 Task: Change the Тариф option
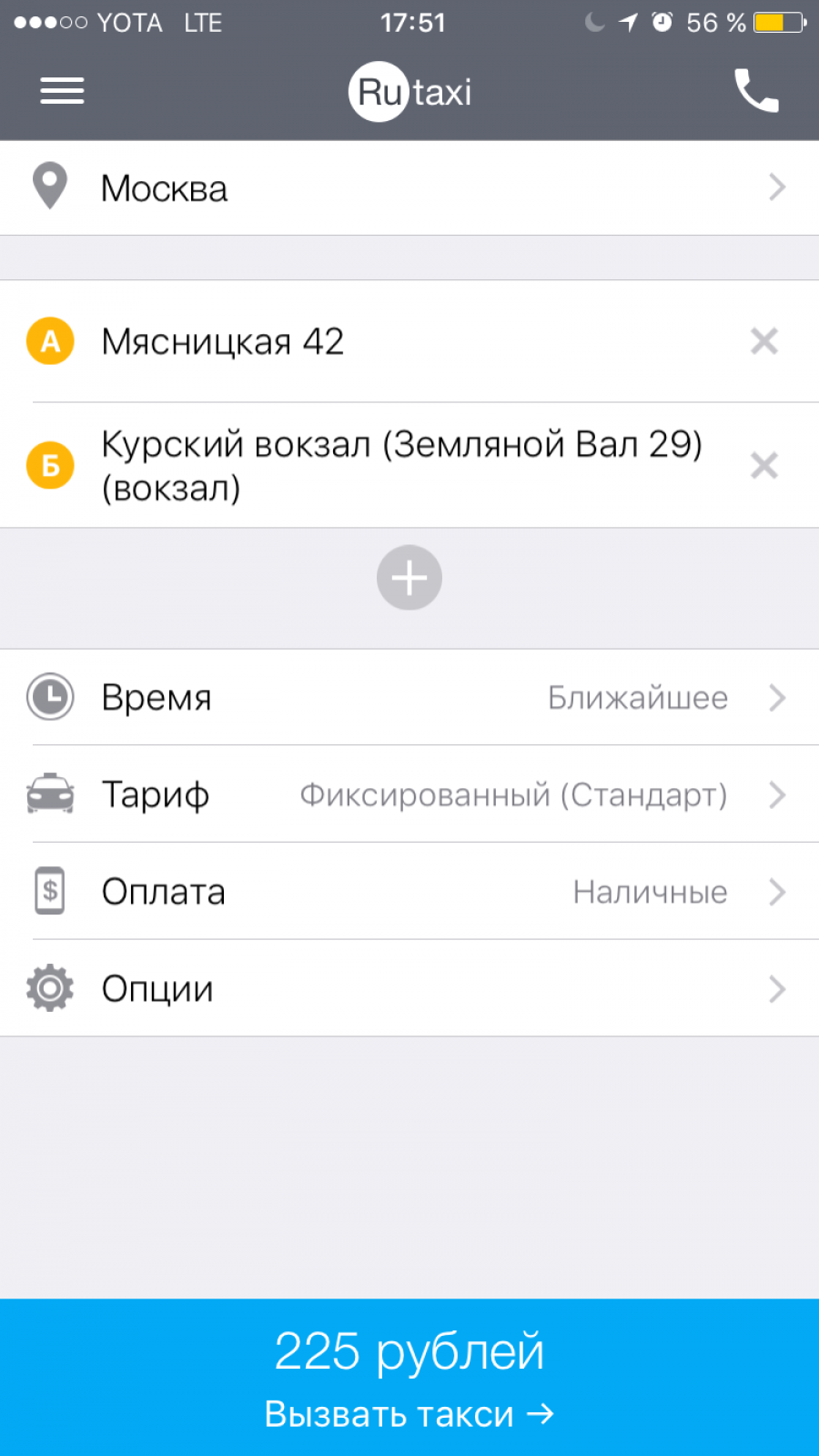click(409, 794)
